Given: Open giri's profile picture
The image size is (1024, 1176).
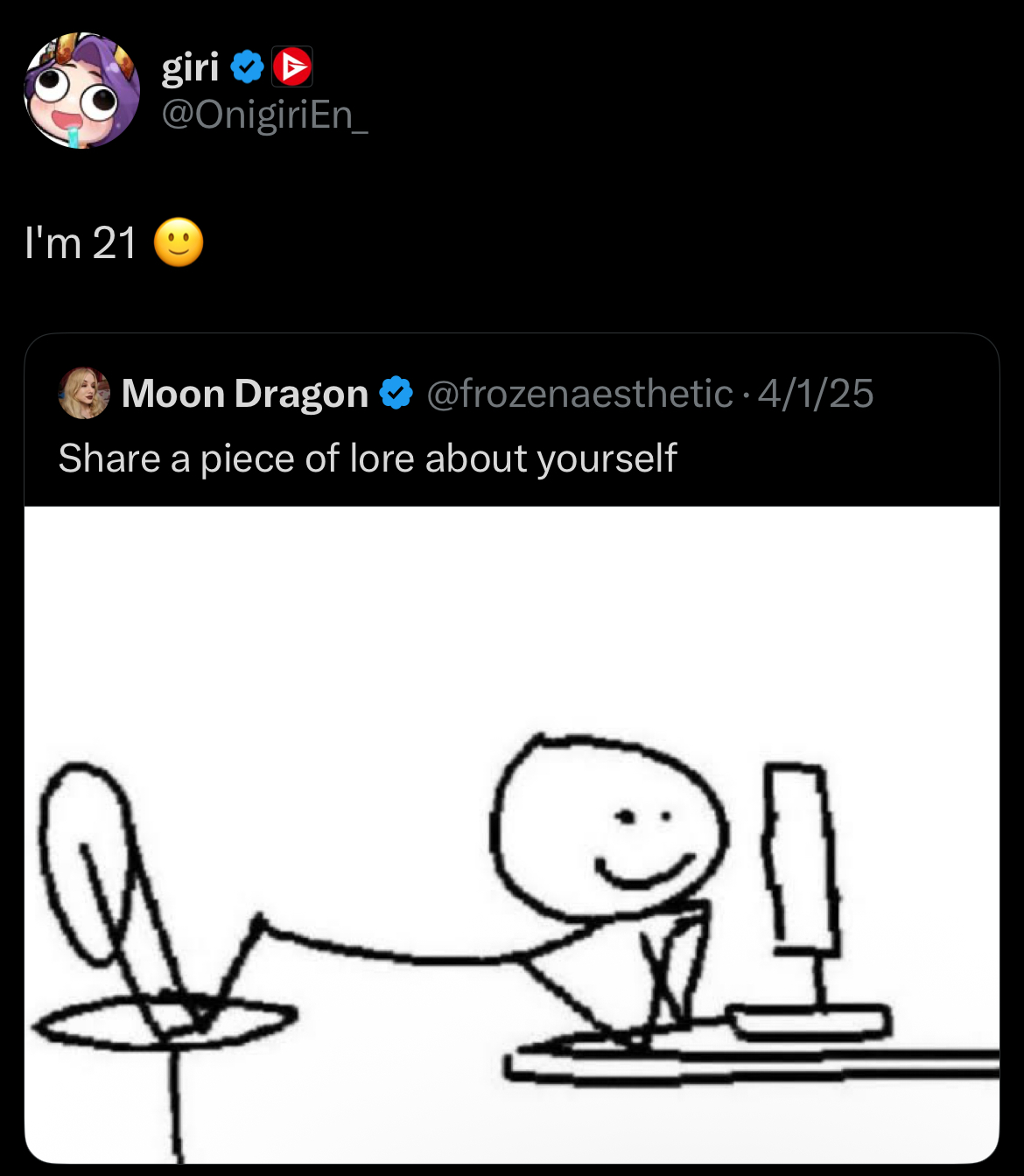Looking at the screenshot, I should (82, 91).
